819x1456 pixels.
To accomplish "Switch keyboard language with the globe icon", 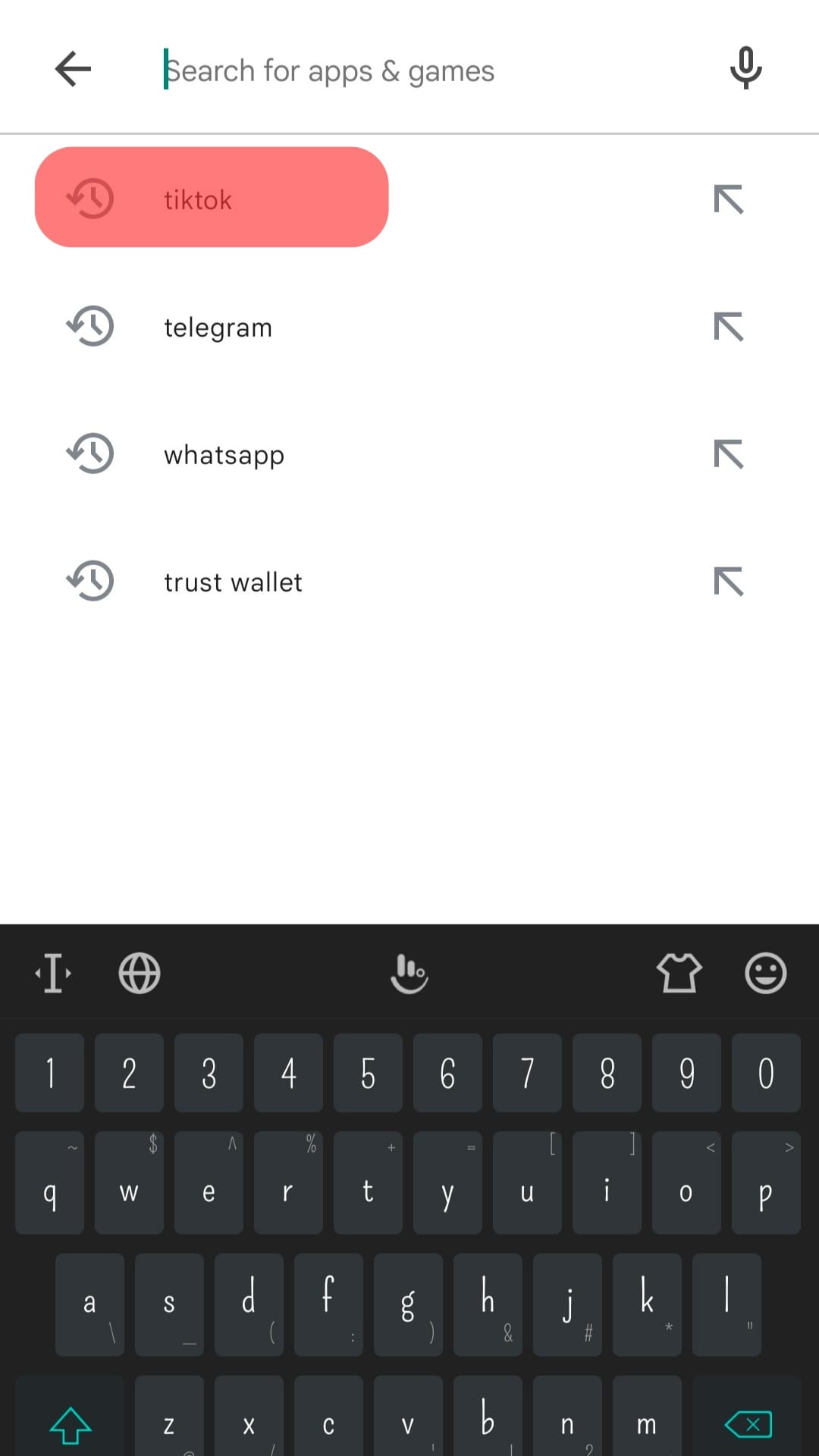I will click(140, 973).
